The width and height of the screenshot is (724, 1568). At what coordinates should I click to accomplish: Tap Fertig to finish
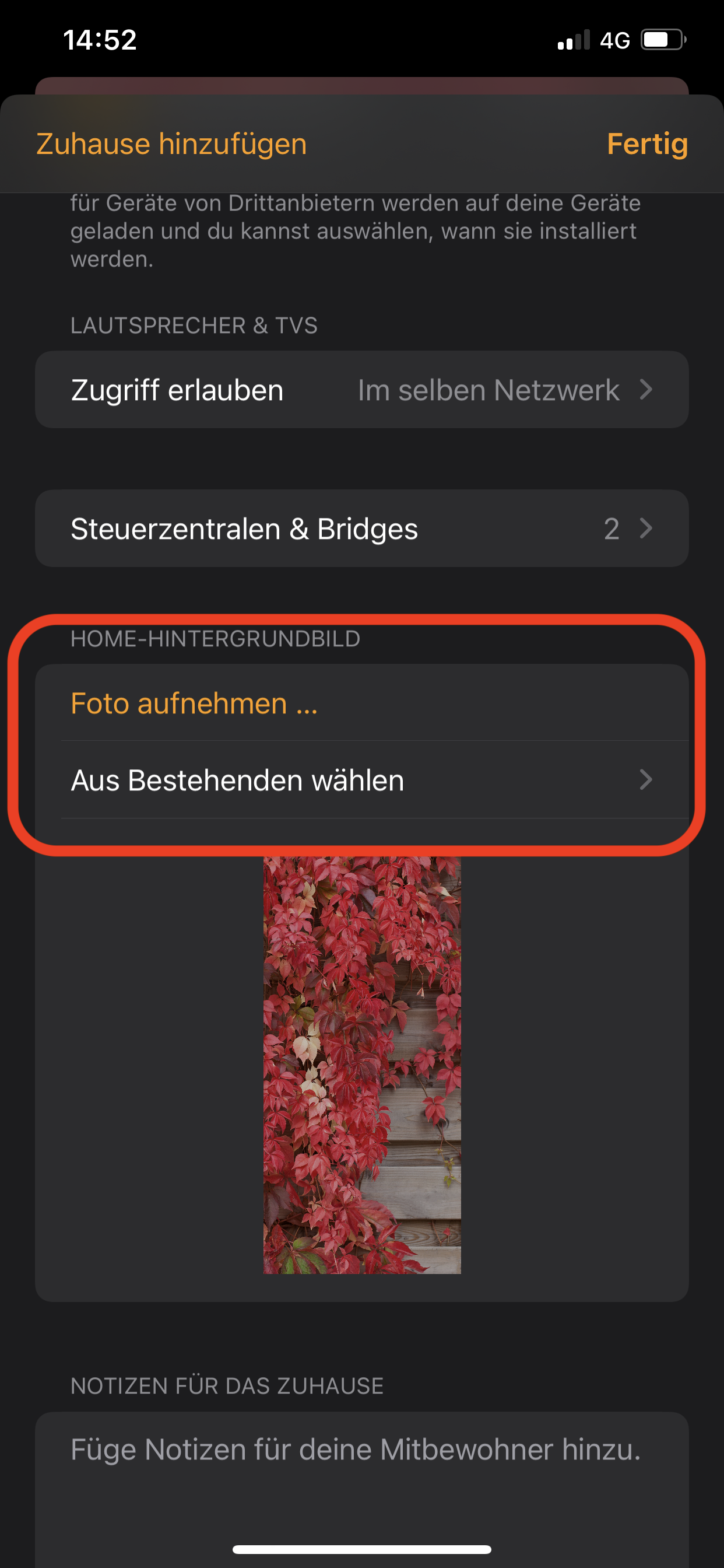[x=646, y=144]
